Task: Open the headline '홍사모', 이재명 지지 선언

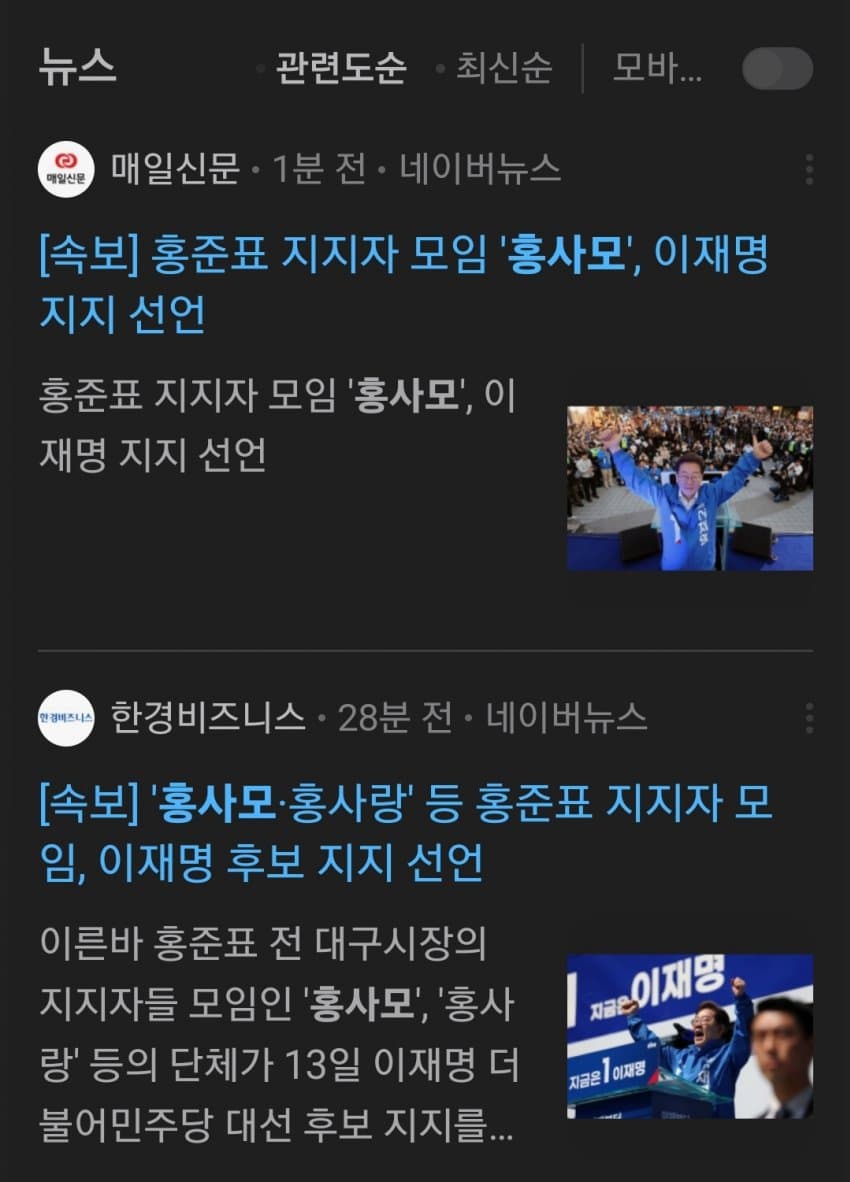Action: point(403,285)
